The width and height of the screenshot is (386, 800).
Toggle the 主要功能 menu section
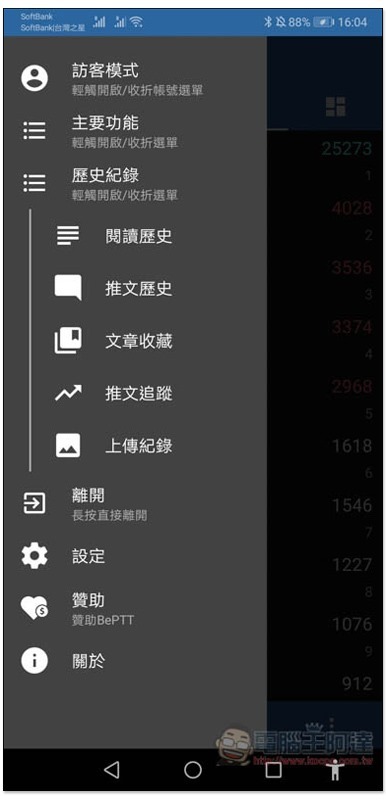coord(135,131)
